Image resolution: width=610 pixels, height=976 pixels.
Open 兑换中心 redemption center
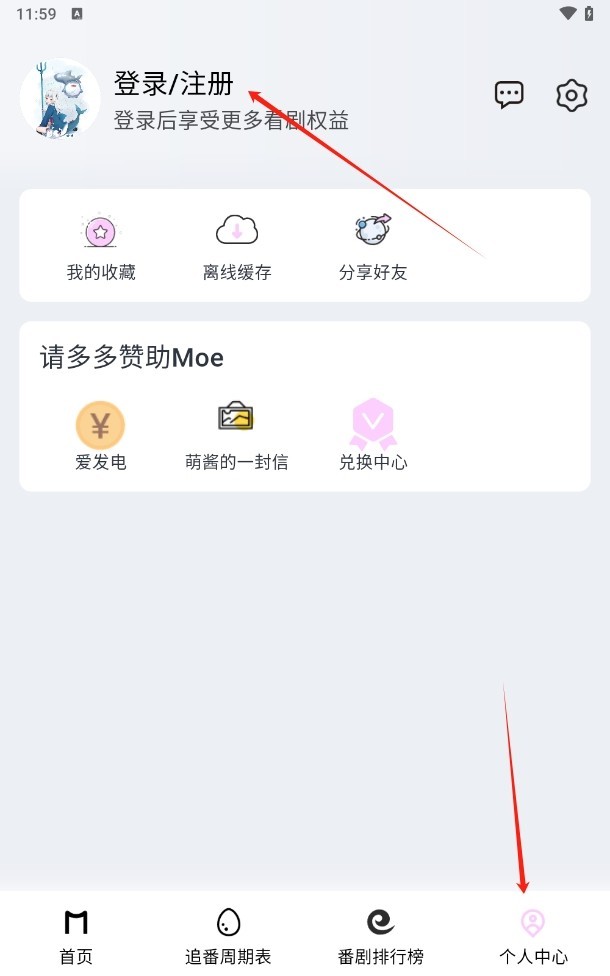click(x=373, y=436)
